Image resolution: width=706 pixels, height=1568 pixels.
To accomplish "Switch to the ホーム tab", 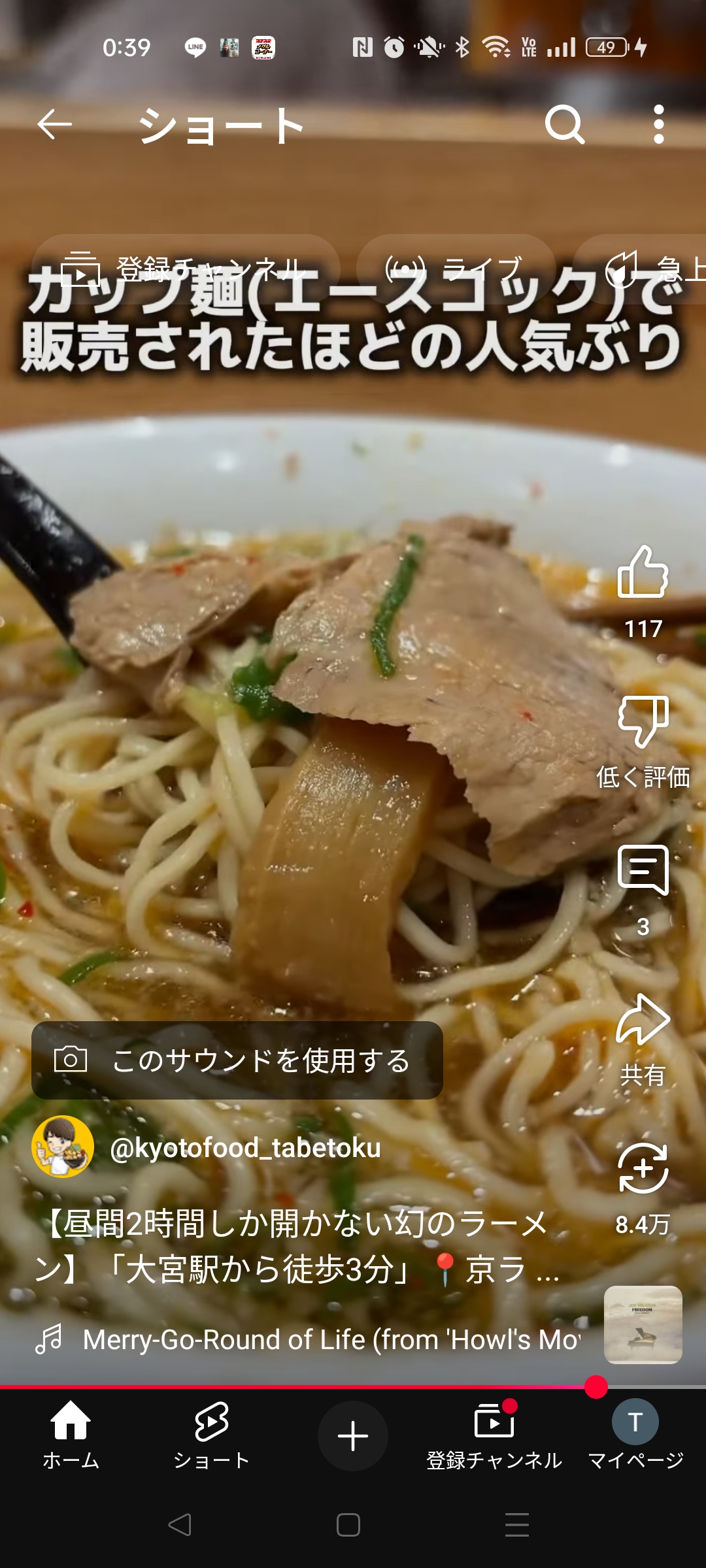I will click(x=71, y=1435).
